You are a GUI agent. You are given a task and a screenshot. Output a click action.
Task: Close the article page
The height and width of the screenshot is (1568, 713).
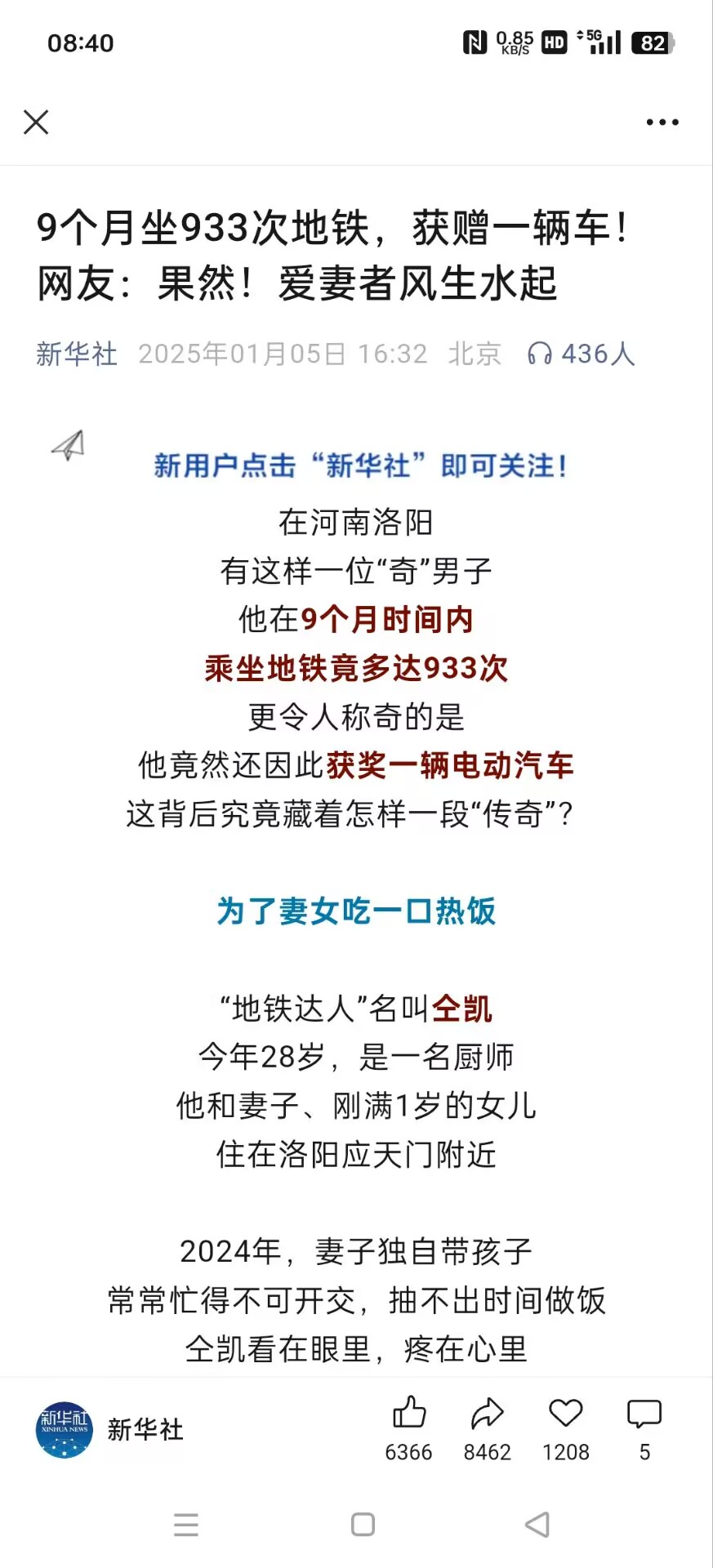pos(36,122)
